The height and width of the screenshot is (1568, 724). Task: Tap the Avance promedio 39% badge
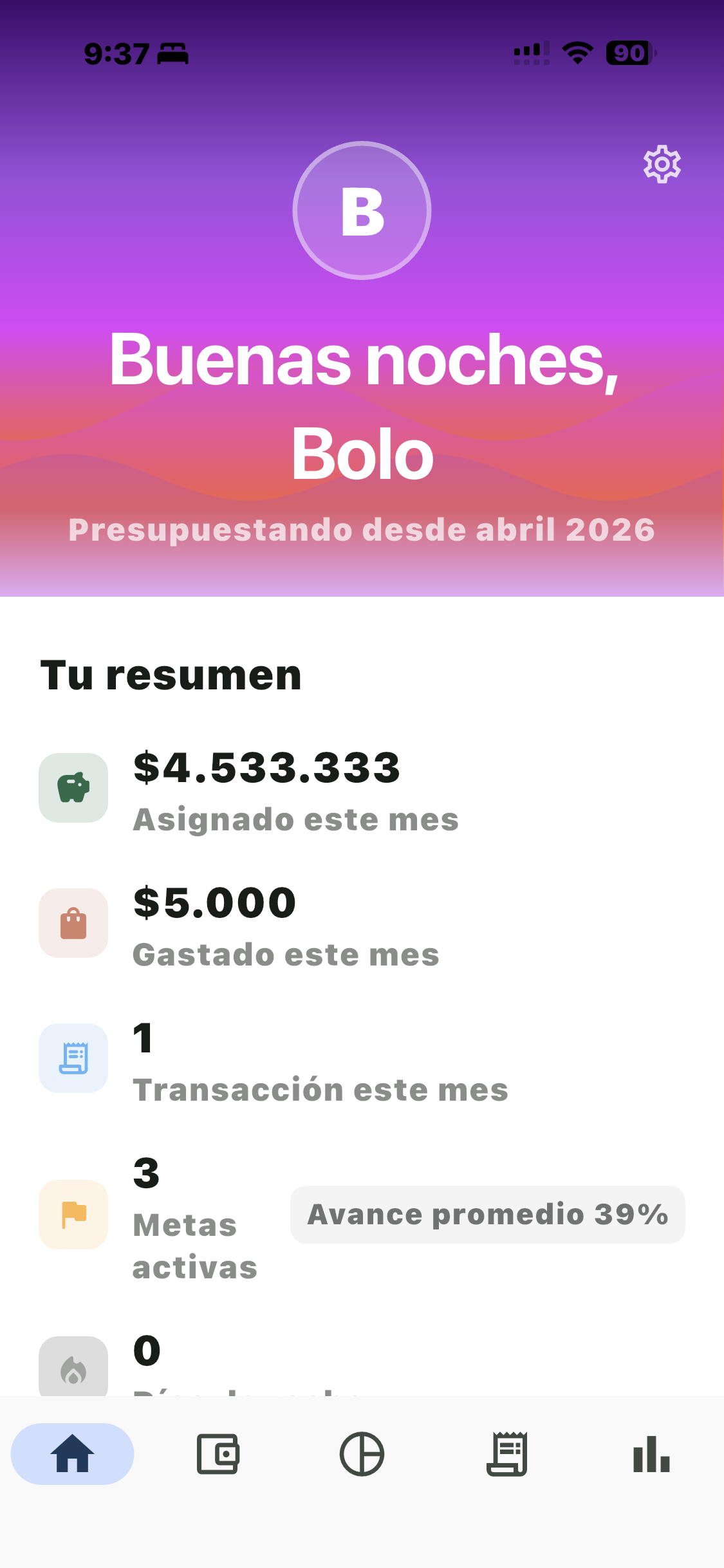488,1214
